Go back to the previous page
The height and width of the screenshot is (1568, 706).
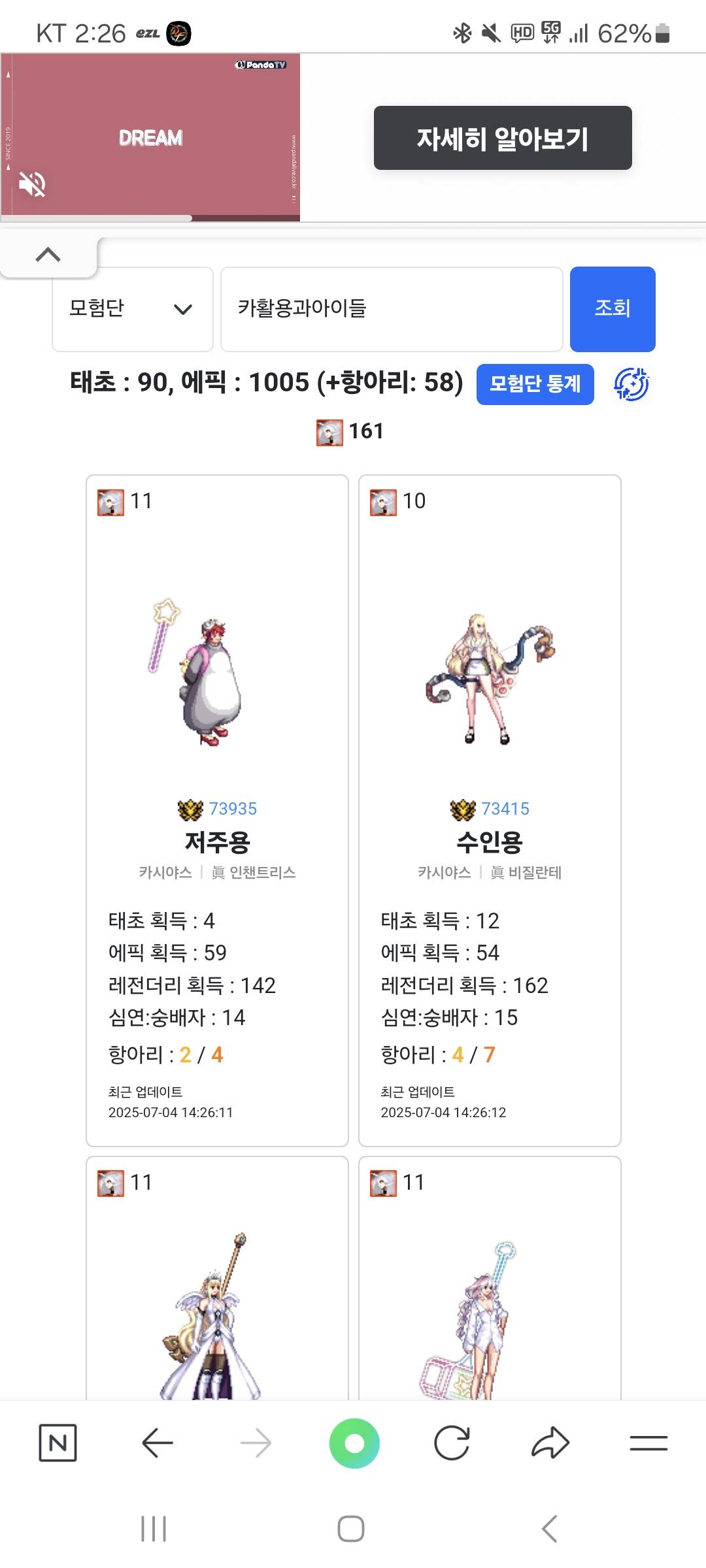click(157, 1443)
